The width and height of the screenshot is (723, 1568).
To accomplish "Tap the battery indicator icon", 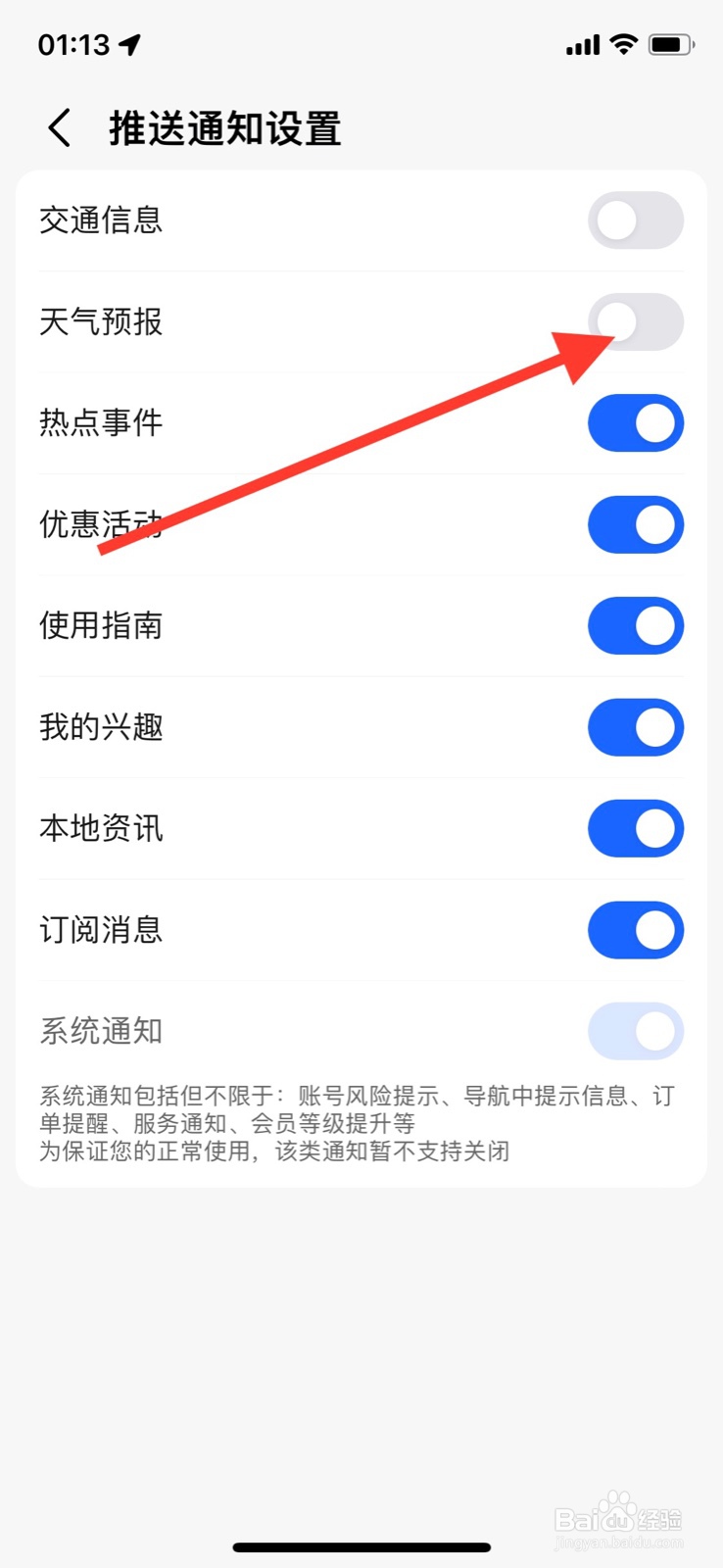I will tap(672, 44).
